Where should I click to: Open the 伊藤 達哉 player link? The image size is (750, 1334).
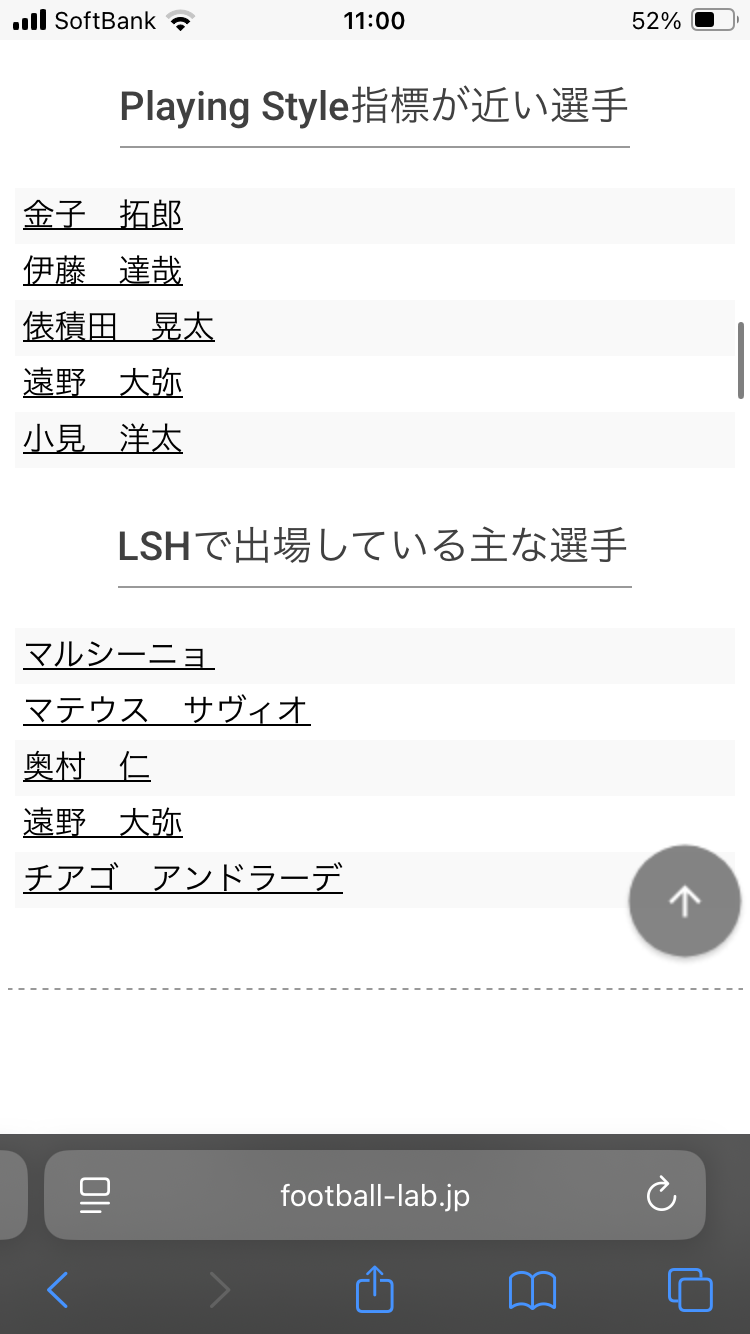(103, 272)
